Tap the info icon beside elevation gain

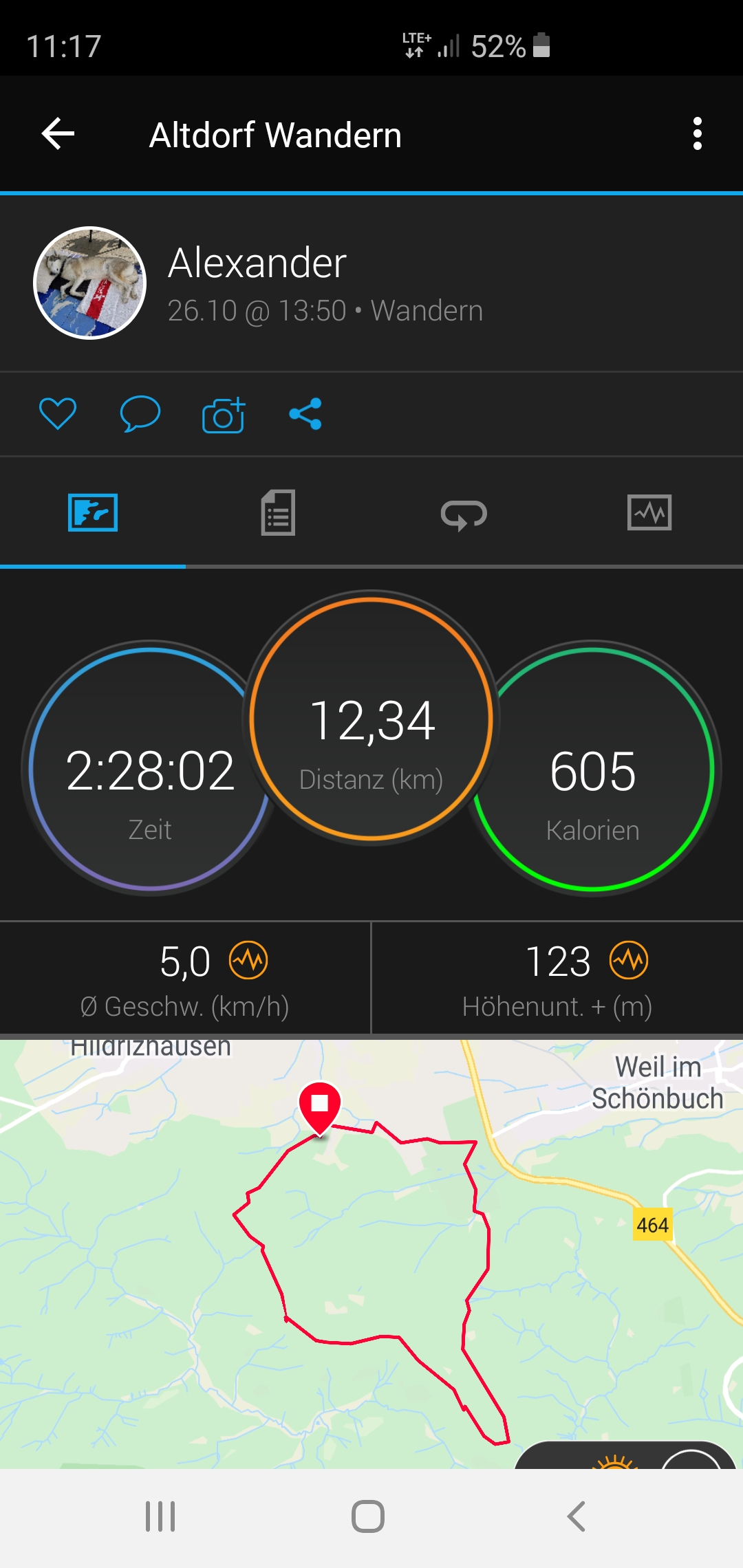pos(629,960)
